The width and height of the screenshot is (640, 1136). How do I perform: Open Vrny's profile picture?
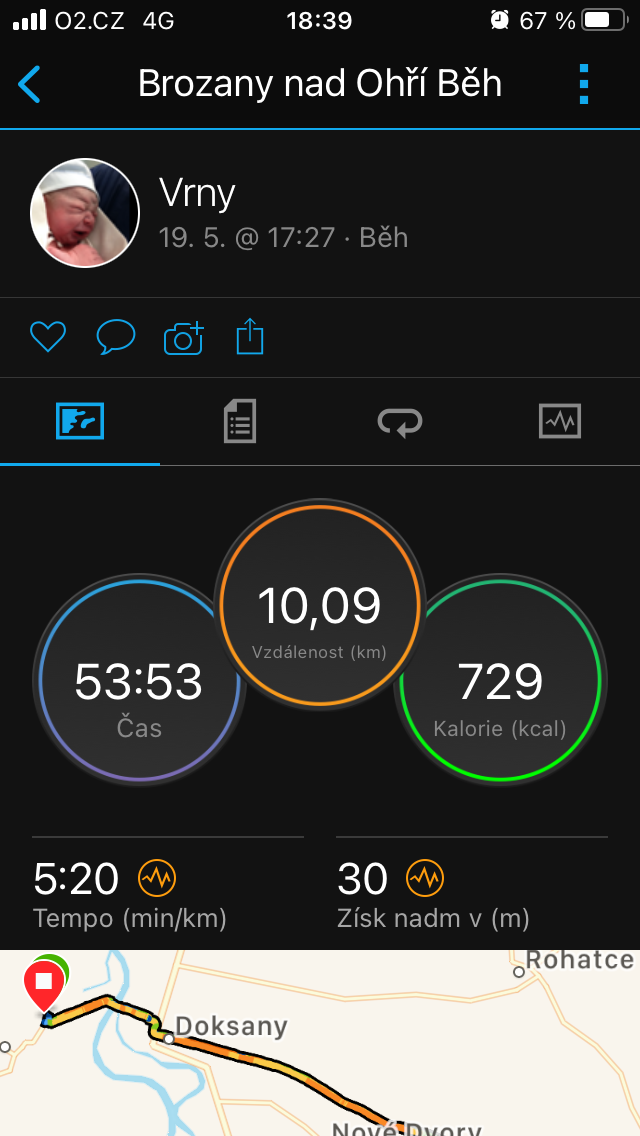[85, 213]
